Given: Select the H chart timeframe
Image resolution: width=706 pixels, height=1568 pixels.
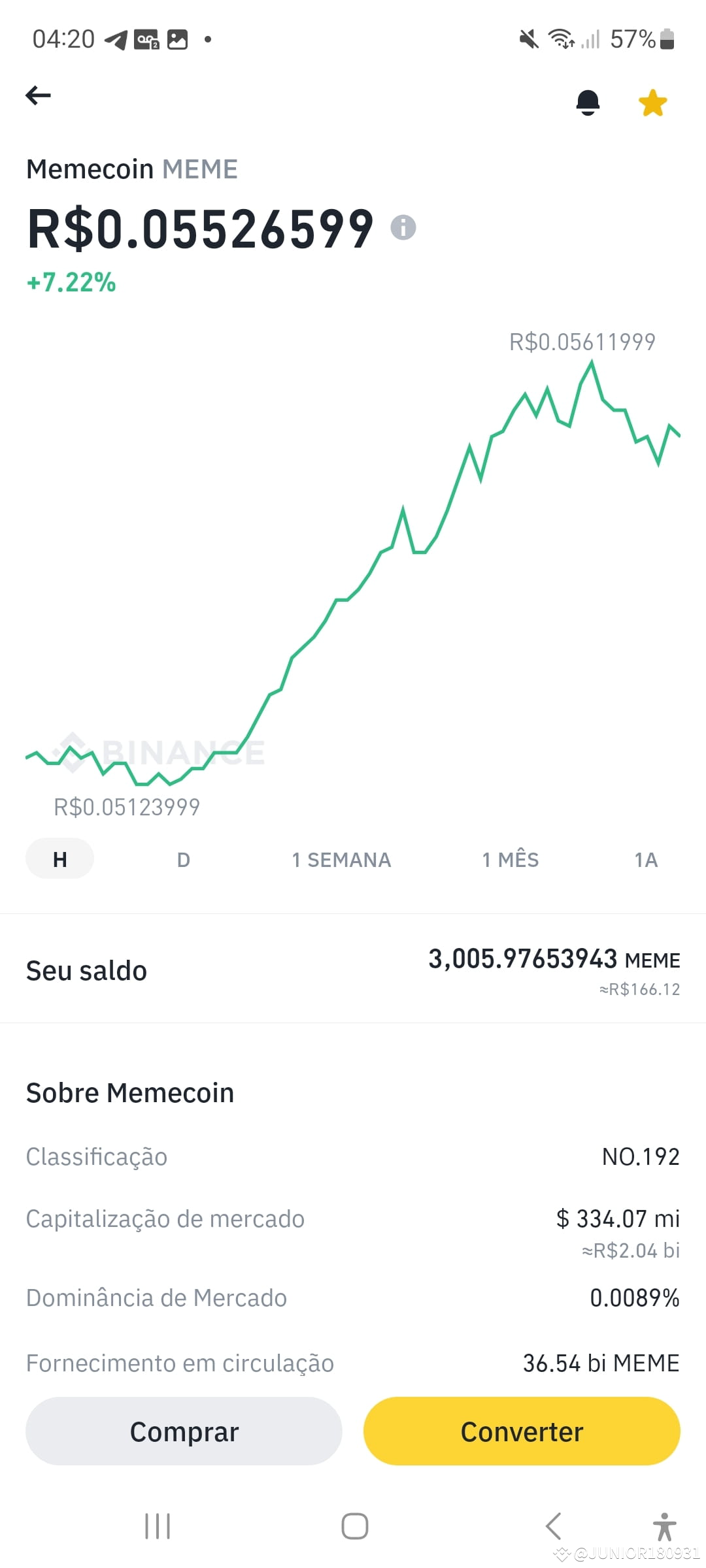Looking at the screenshot, I should (59, 858).
